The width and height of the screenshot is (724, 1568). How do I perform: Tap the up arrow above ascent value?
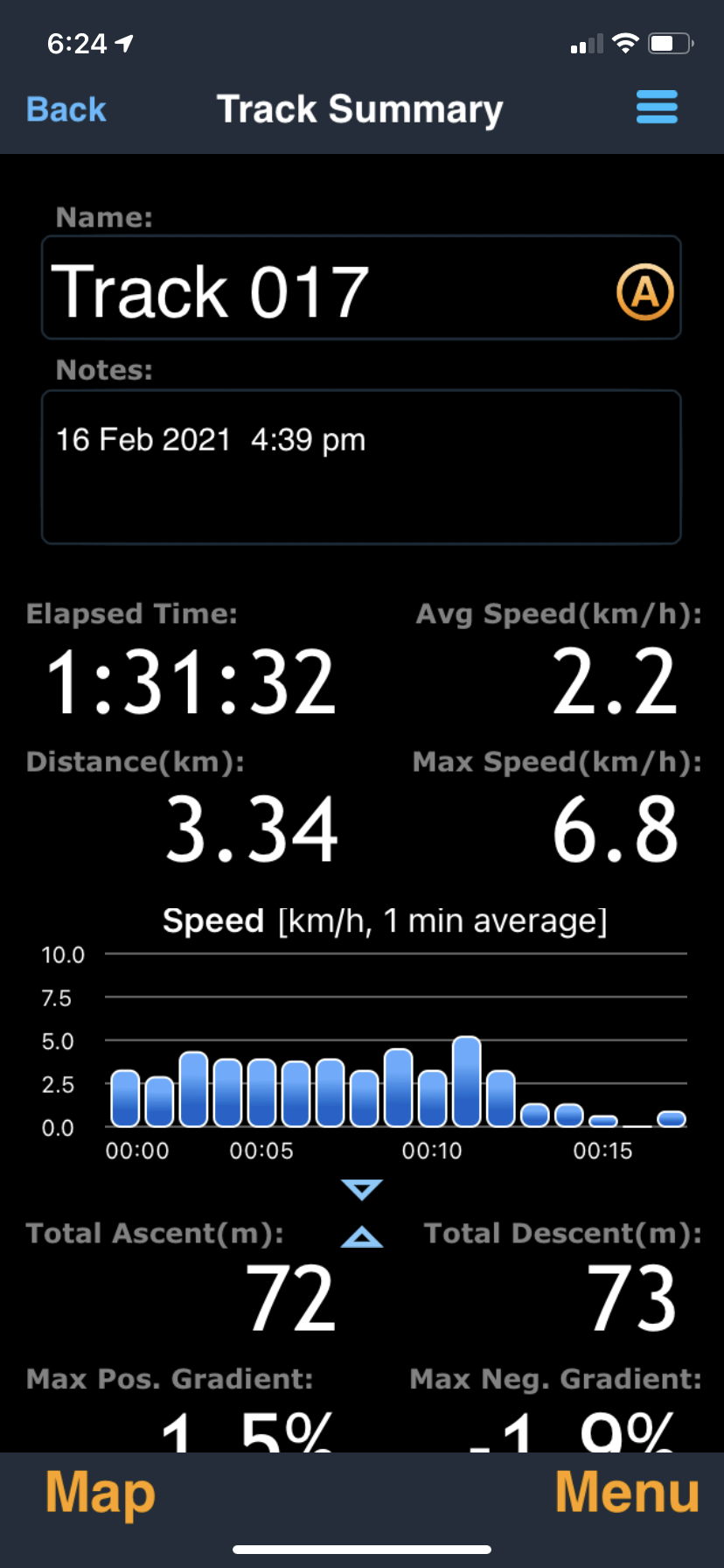[x=362, y=1236]
